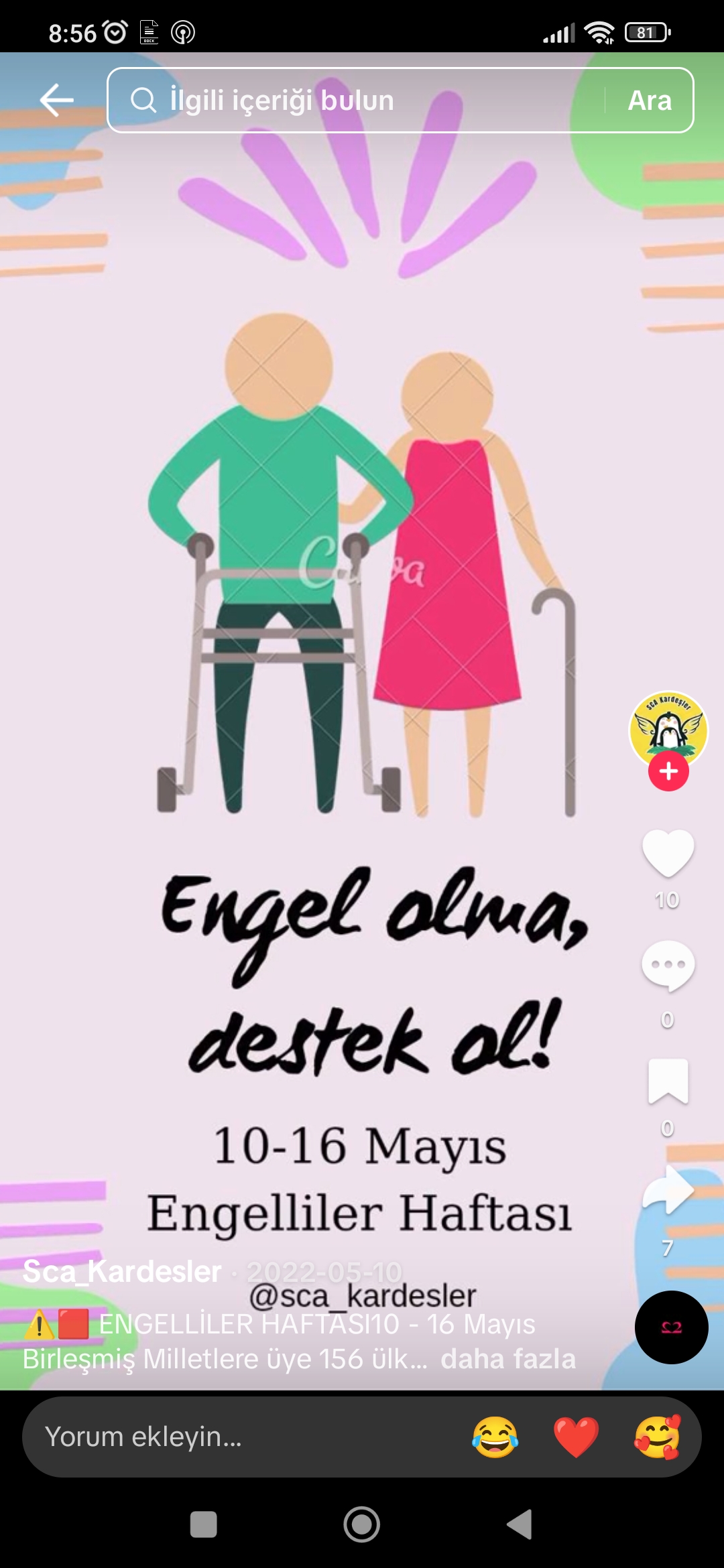
Task: Insert the laughing-crying emoji reaction
Action: 495,1437
